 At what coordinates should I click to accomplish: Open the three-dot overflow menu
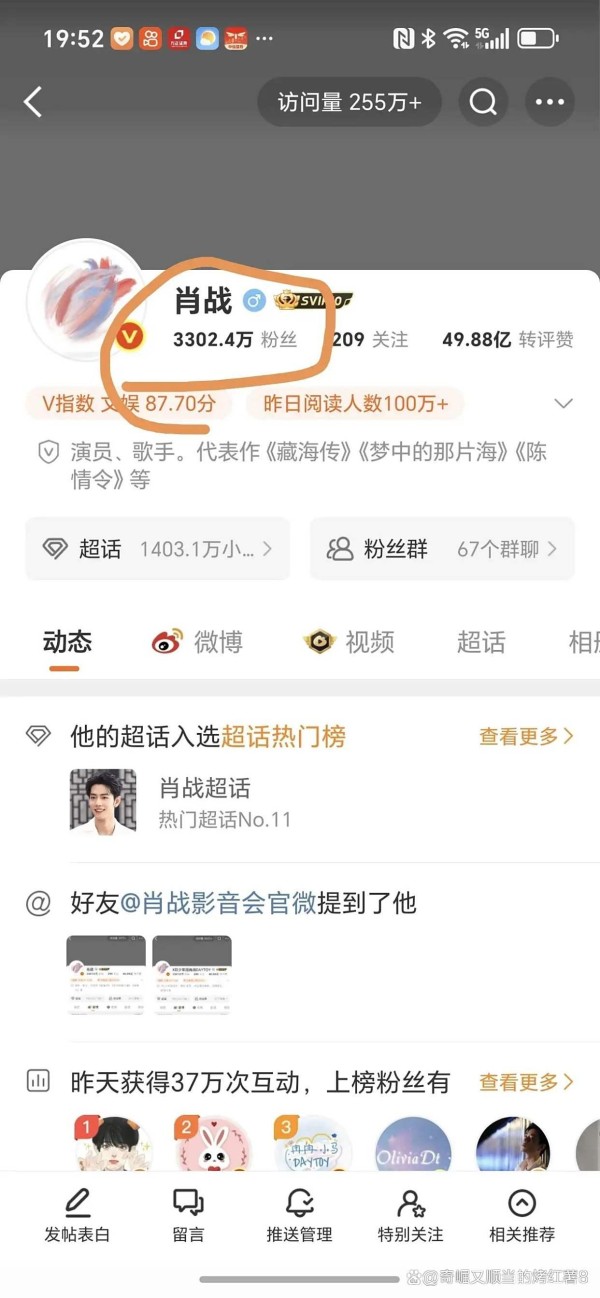tap(550, 101)
